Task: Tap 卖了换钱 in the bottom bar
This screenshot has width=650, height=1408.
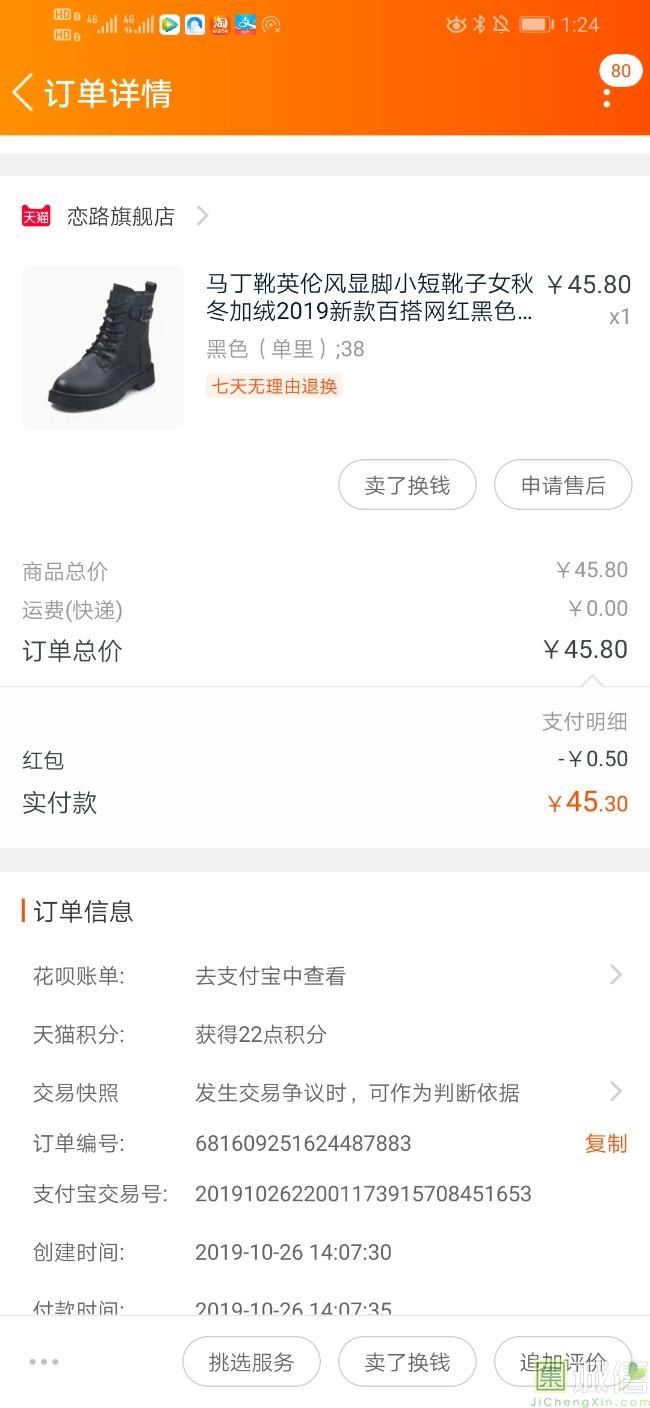Action: pos(407,1361)
